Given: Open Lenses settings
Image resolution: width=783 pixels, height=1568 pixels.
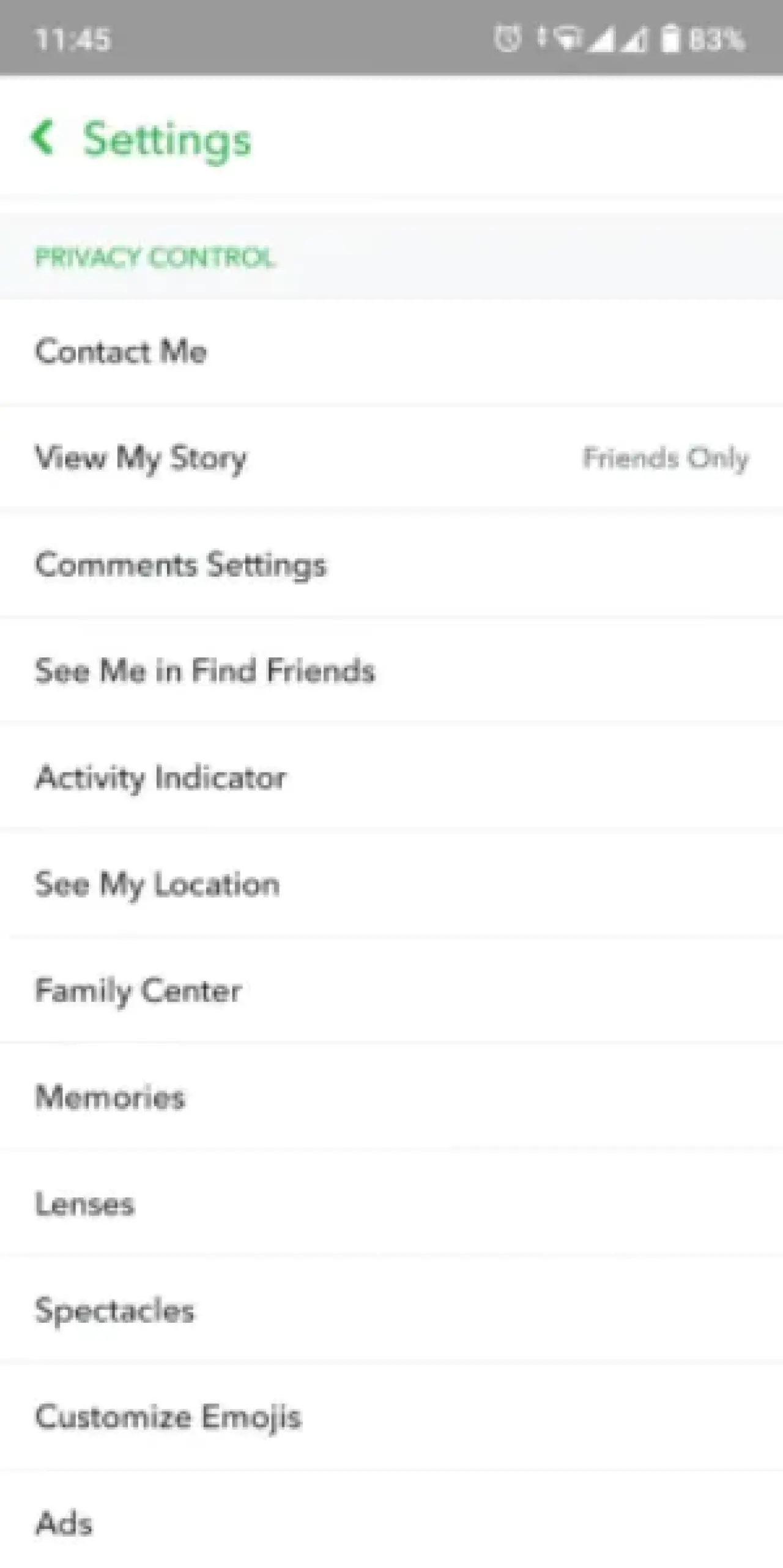Looking at the screenshot, I should click(391, 1204).
